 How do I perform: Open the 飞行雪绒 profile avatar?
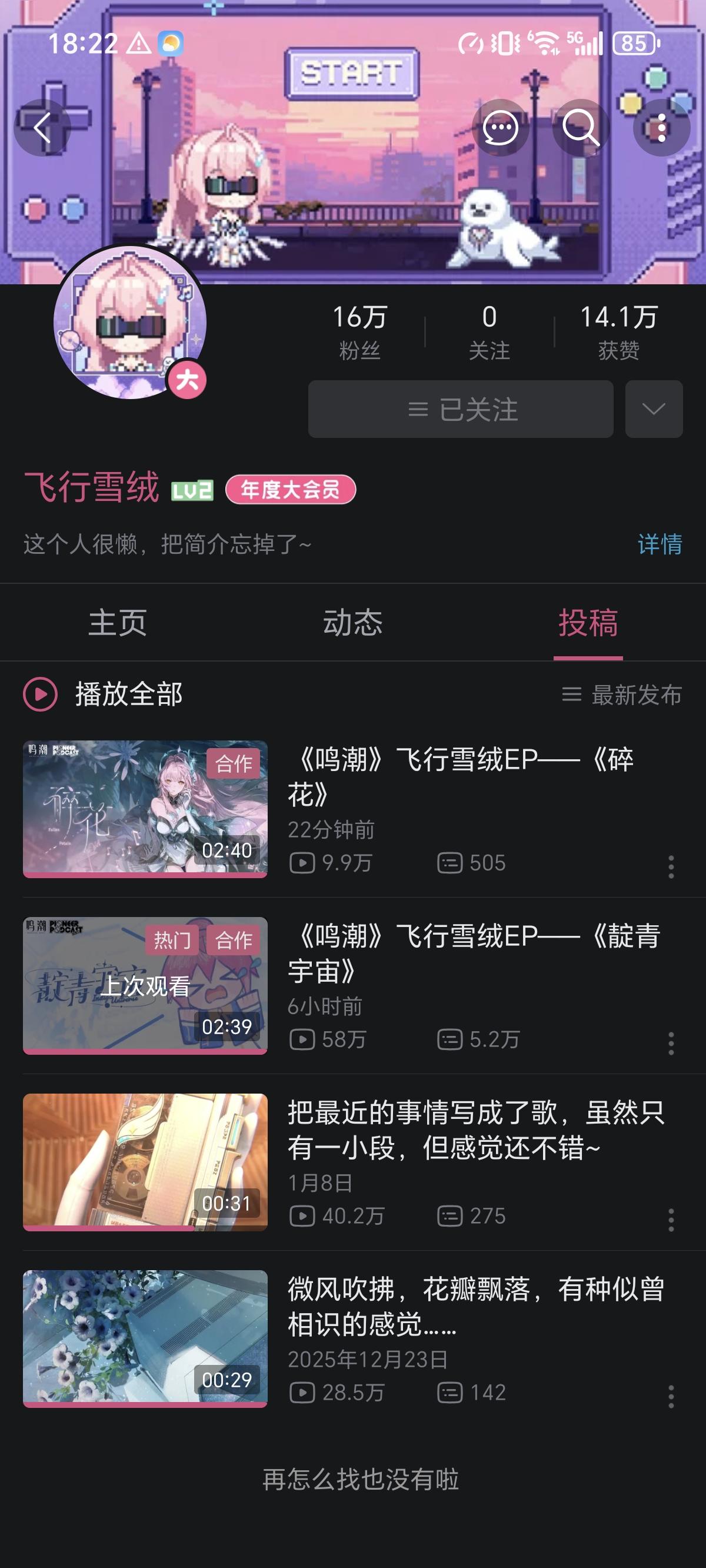[x=129, y=323]
